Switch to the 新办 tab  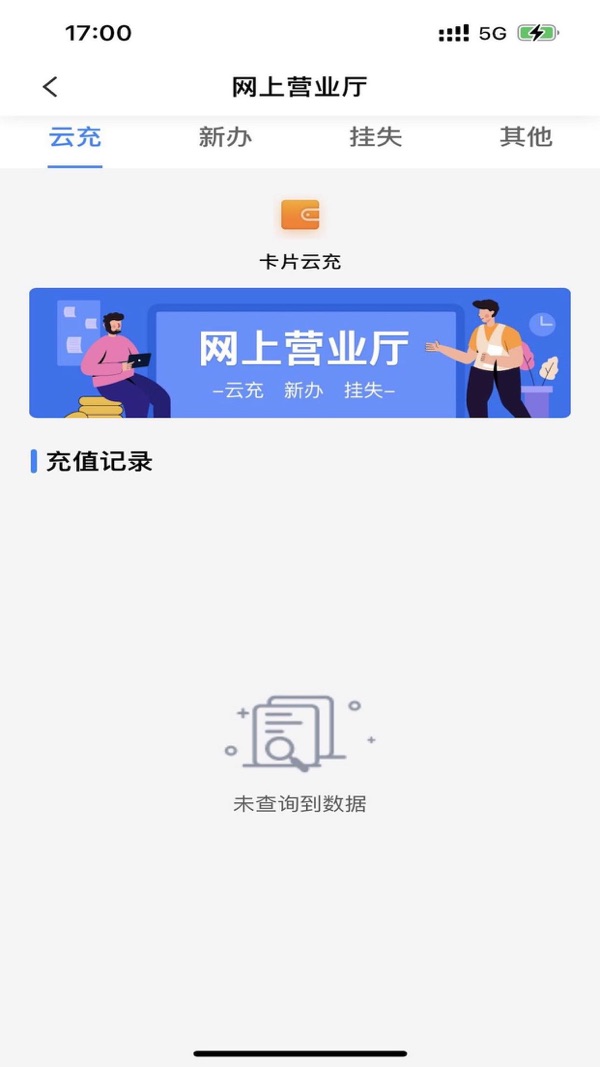pyautogui.click(x=225, y=137)
